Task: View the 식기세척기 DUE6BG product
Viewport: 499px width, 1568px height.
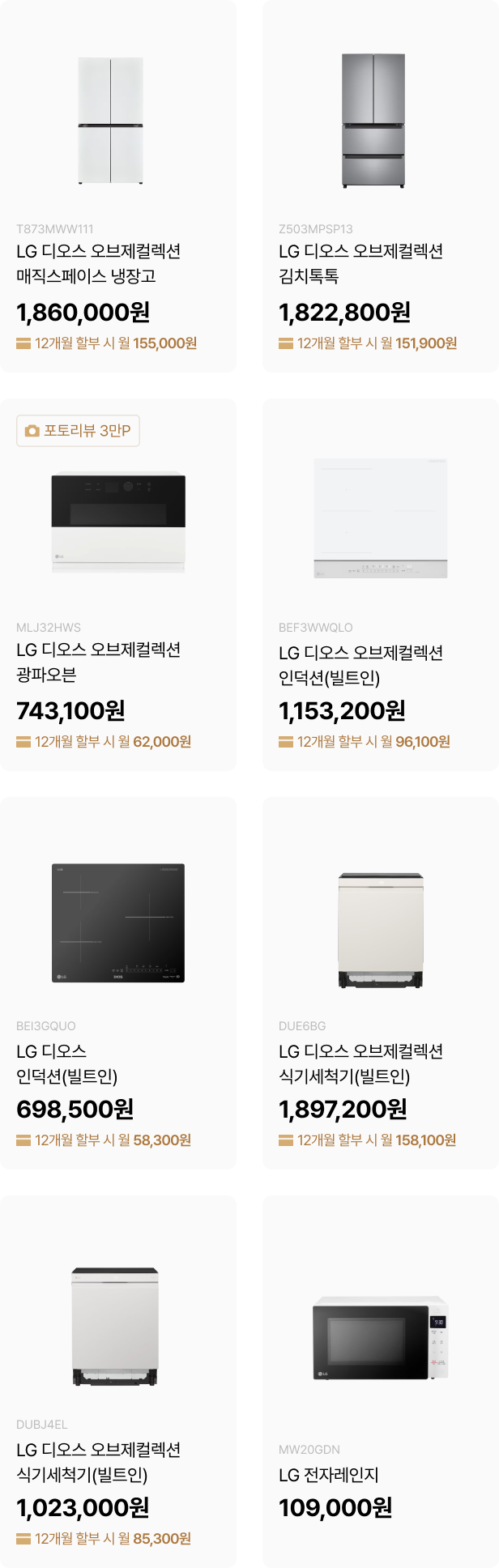Action: pyautogui.click(x=381, y=983)
